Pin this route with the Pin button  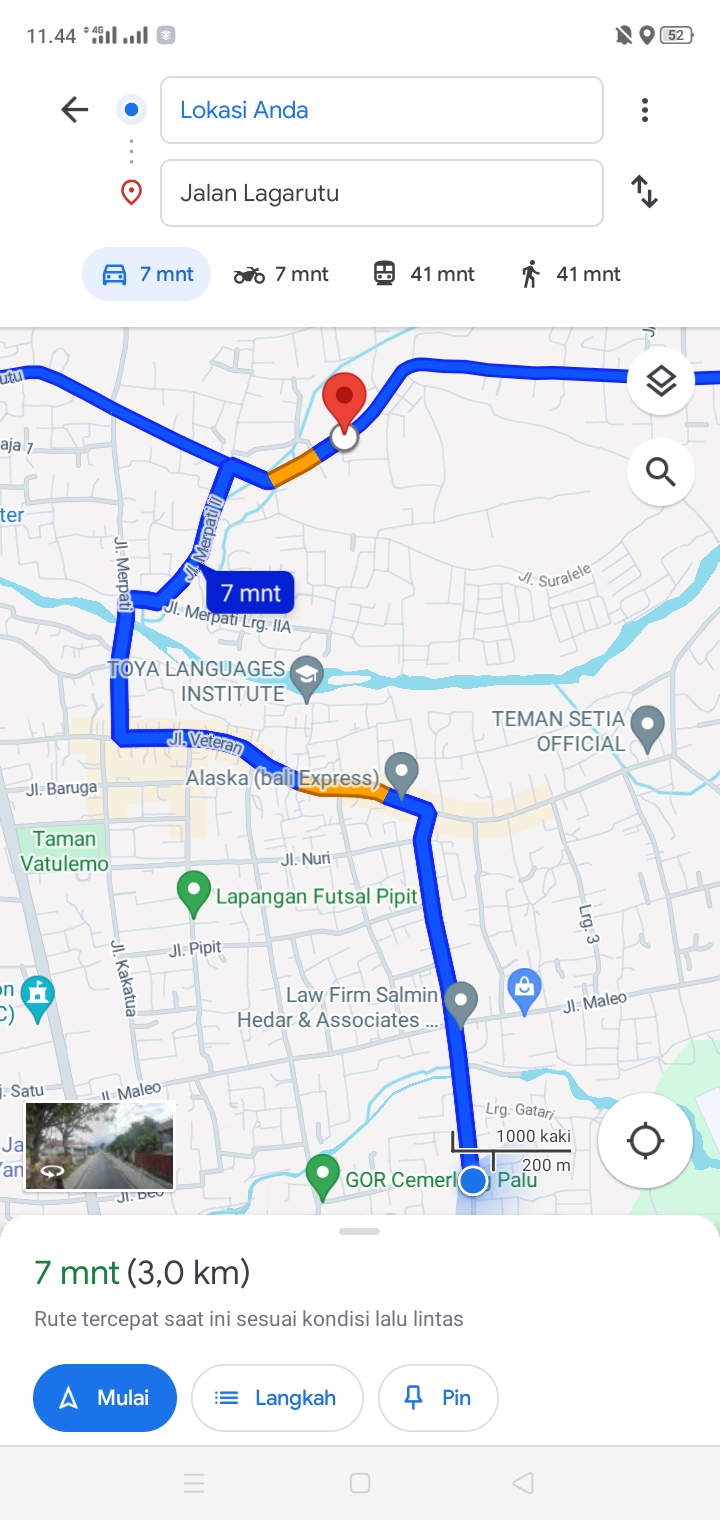[438, 1398]
